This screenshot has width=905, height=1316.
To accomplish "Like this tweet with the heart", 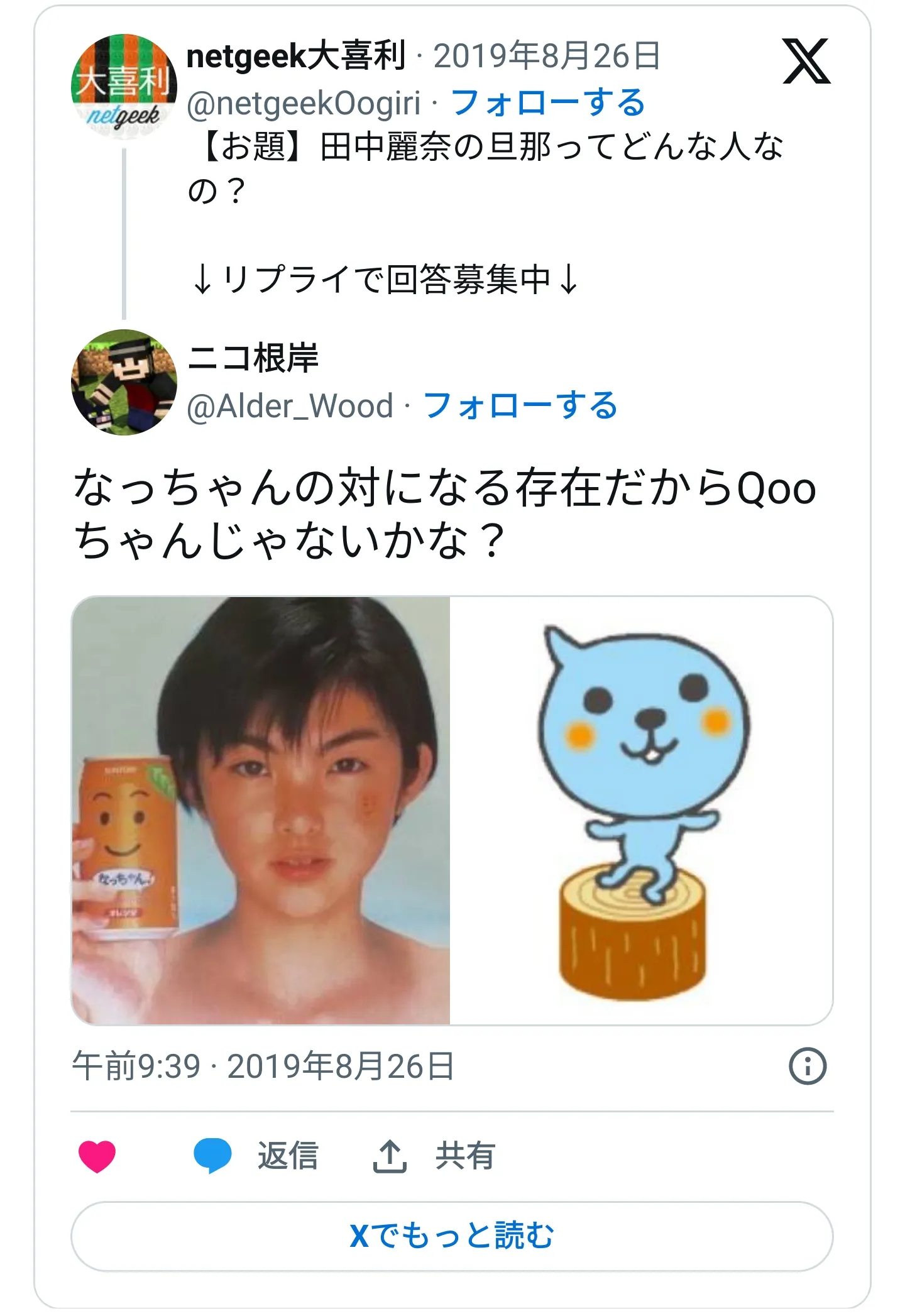I will [97, 1156].
